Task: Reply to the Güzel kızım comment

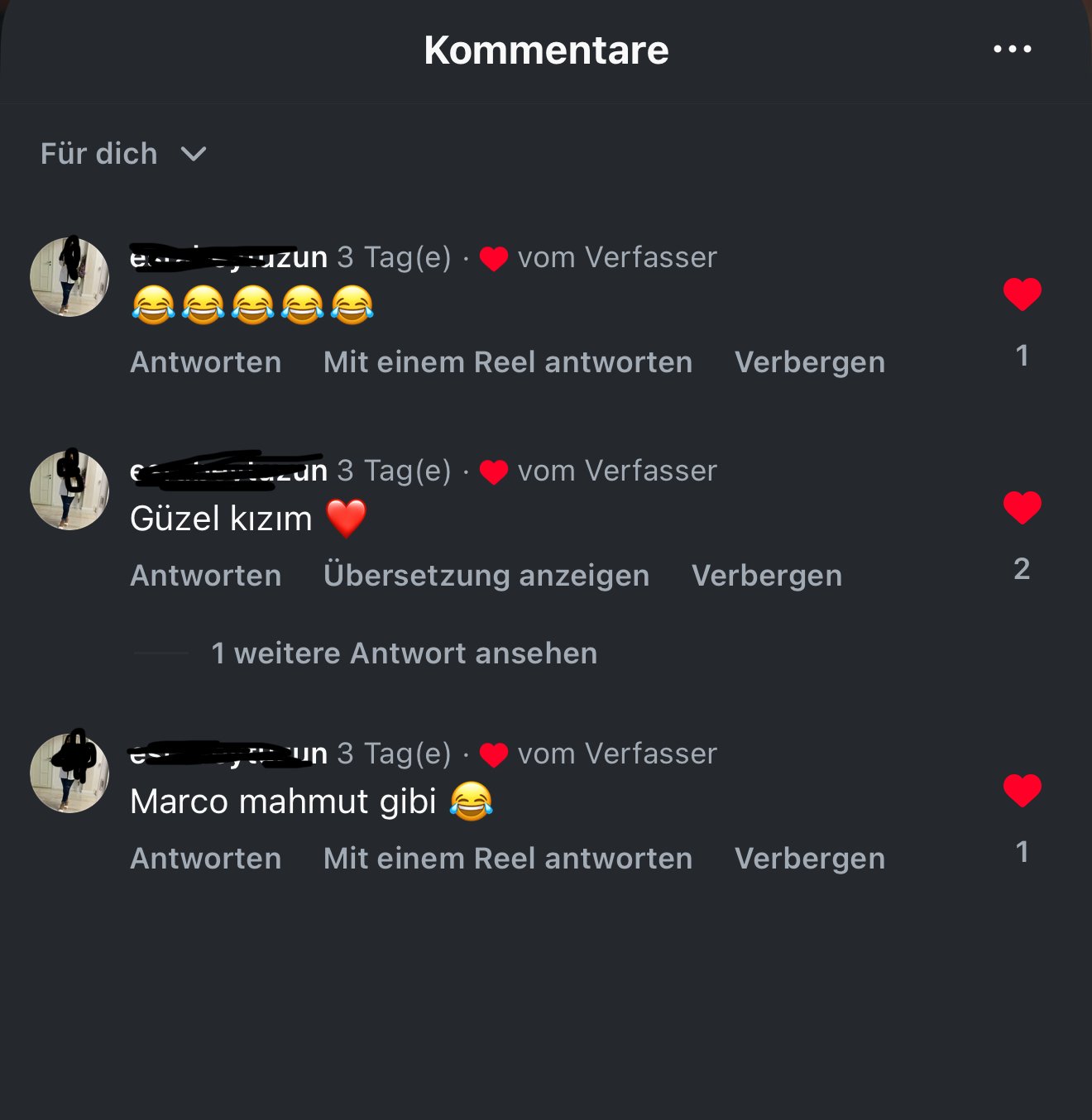Action: pyautogui.click(x=205, y=576)
